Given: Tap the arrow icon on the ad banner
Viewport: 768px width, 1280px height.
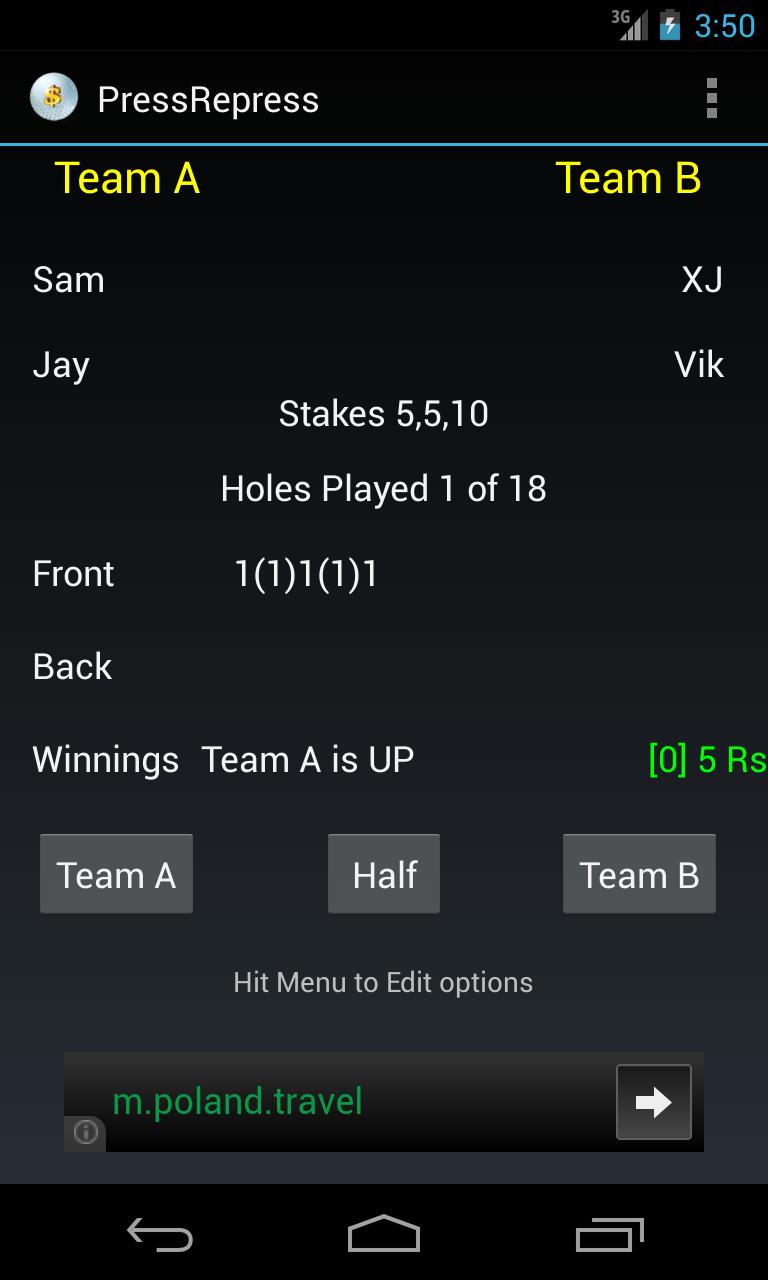Looking at the screenshot, I should (x=653, y=1101).
